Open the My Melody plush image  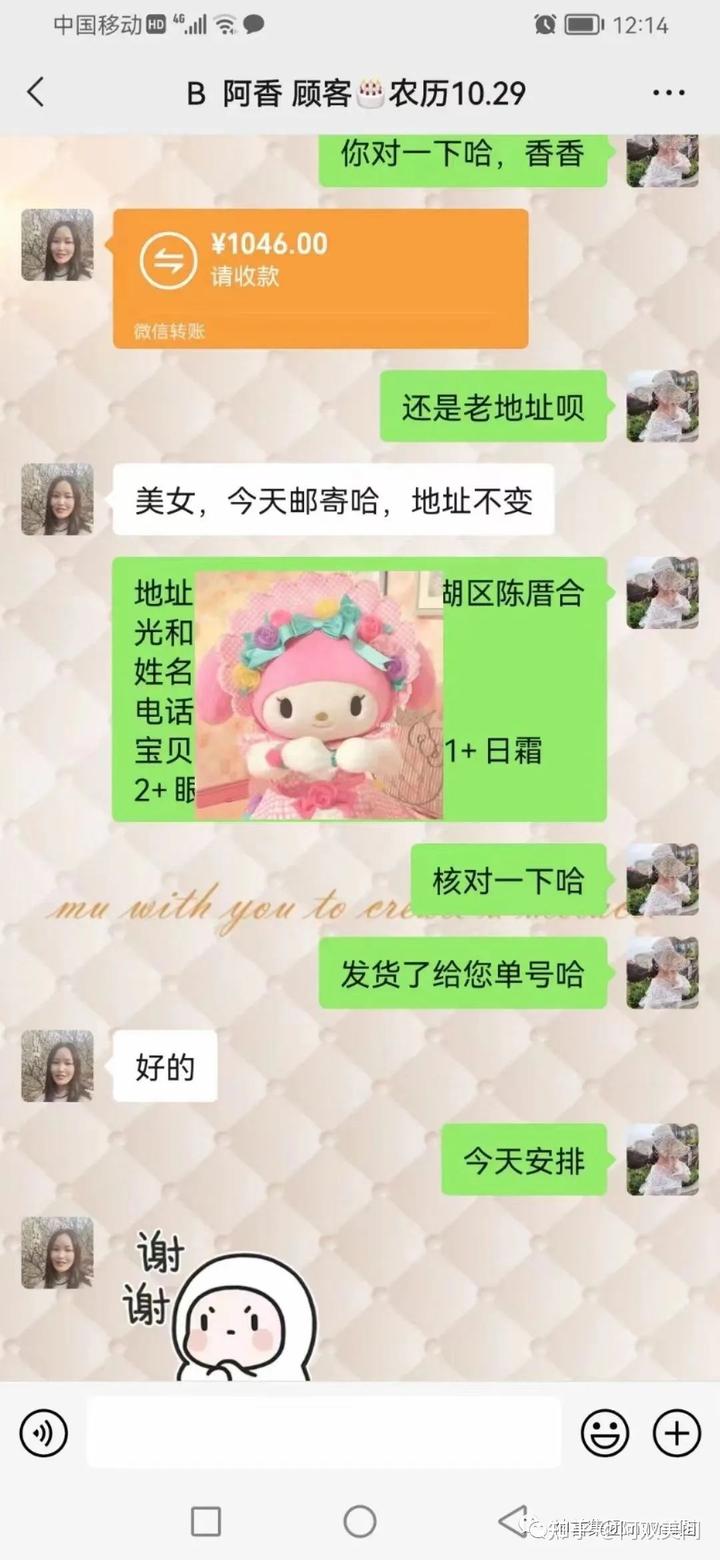tap(322, 690)
